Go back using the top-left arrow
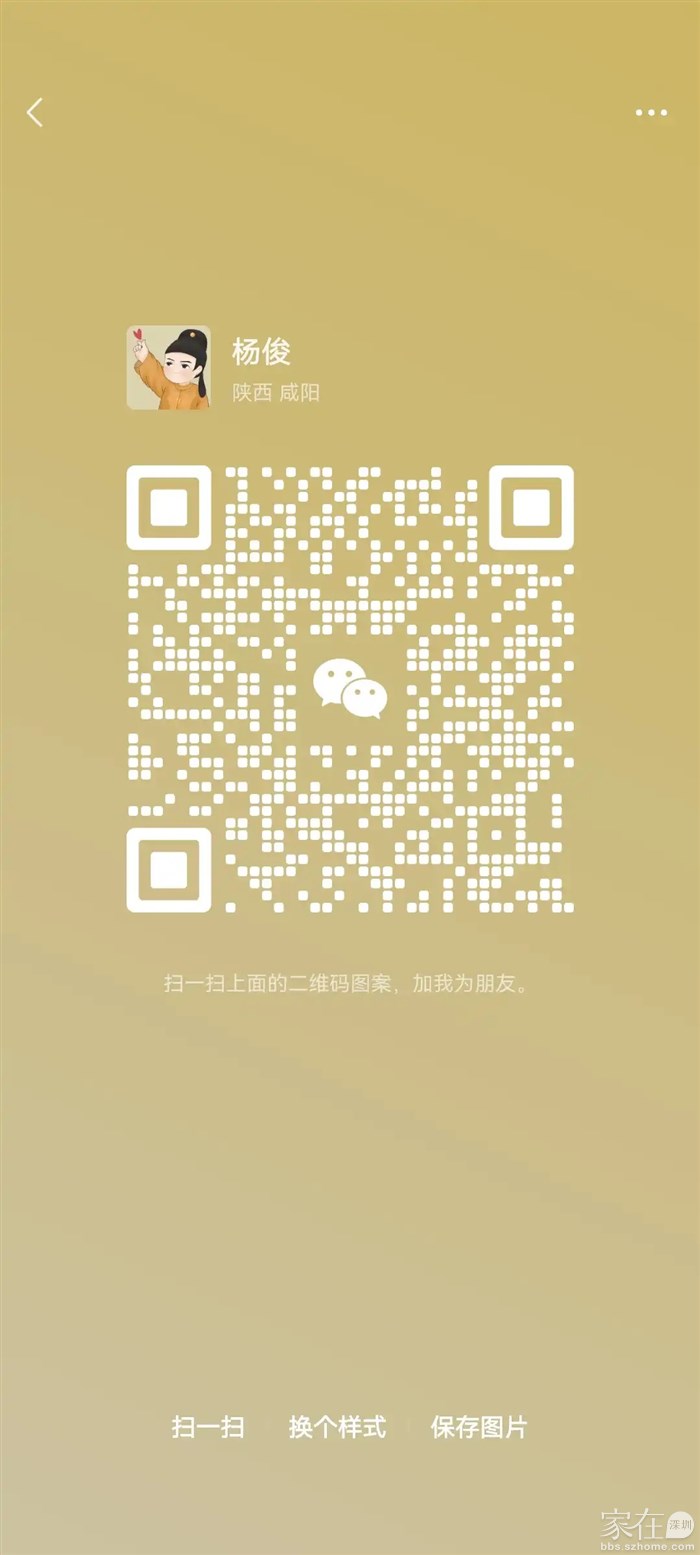 coord(35,112)
